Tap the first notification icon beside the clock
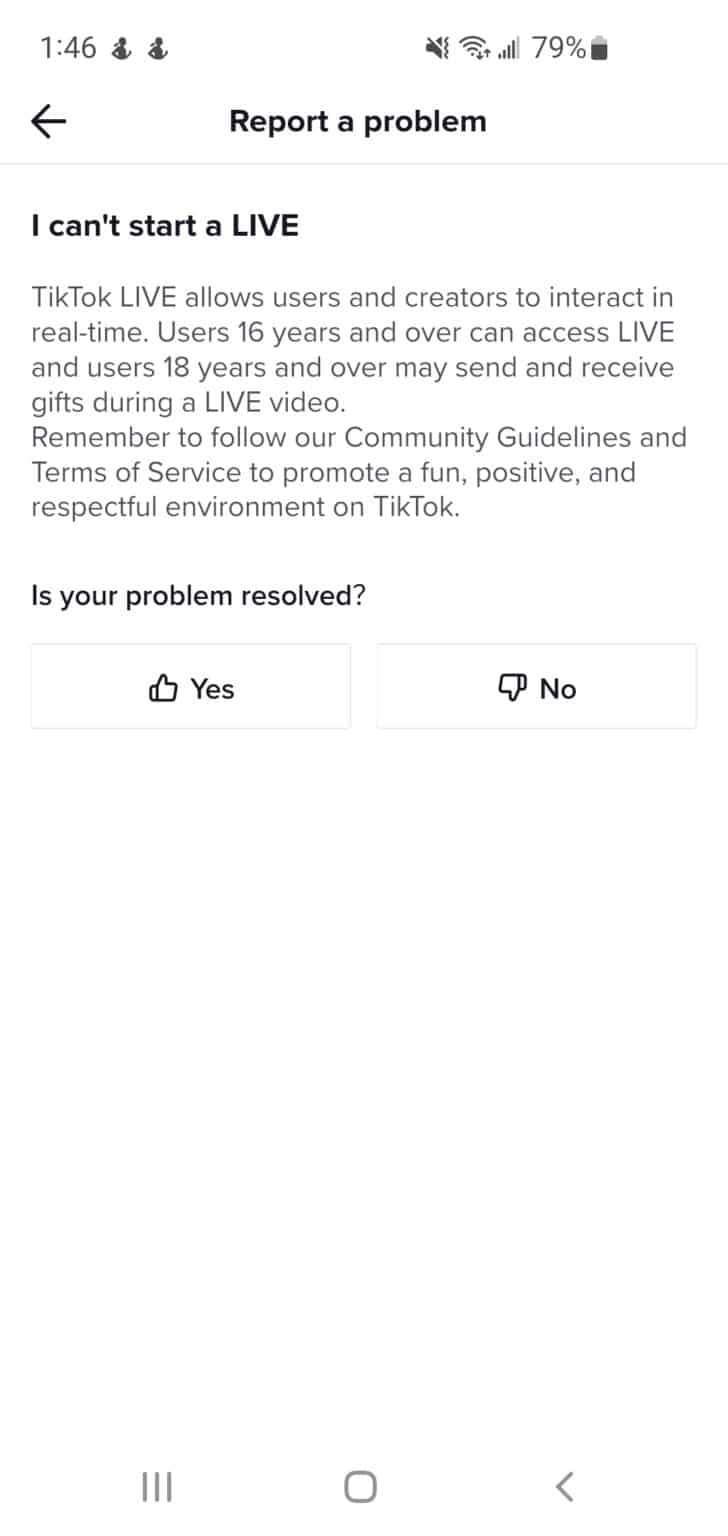Image resolution: width=728 pixels, height=1536 pixels. click(x=121, y=47)
